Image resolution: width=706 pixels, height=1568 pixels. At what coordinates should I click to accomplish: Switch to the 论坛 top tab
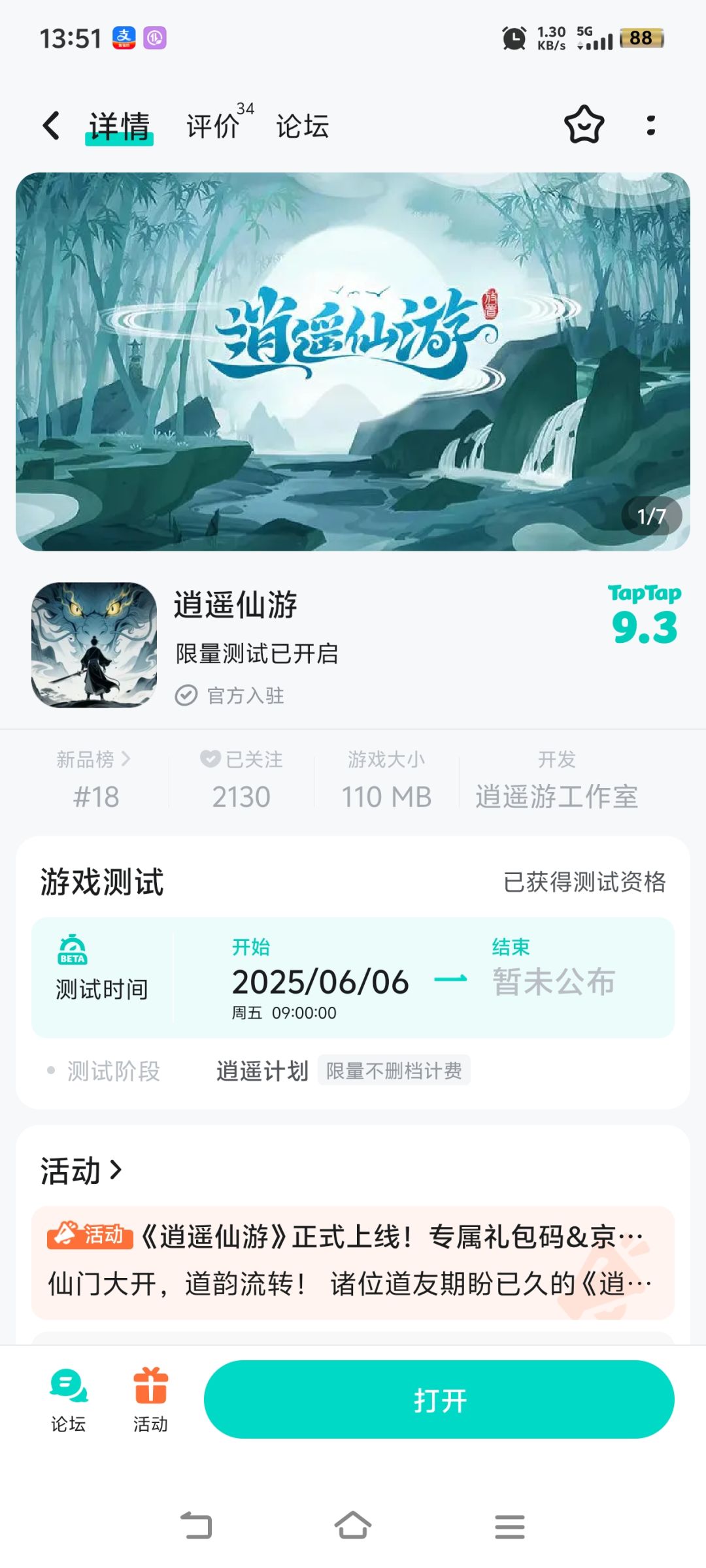303,126
